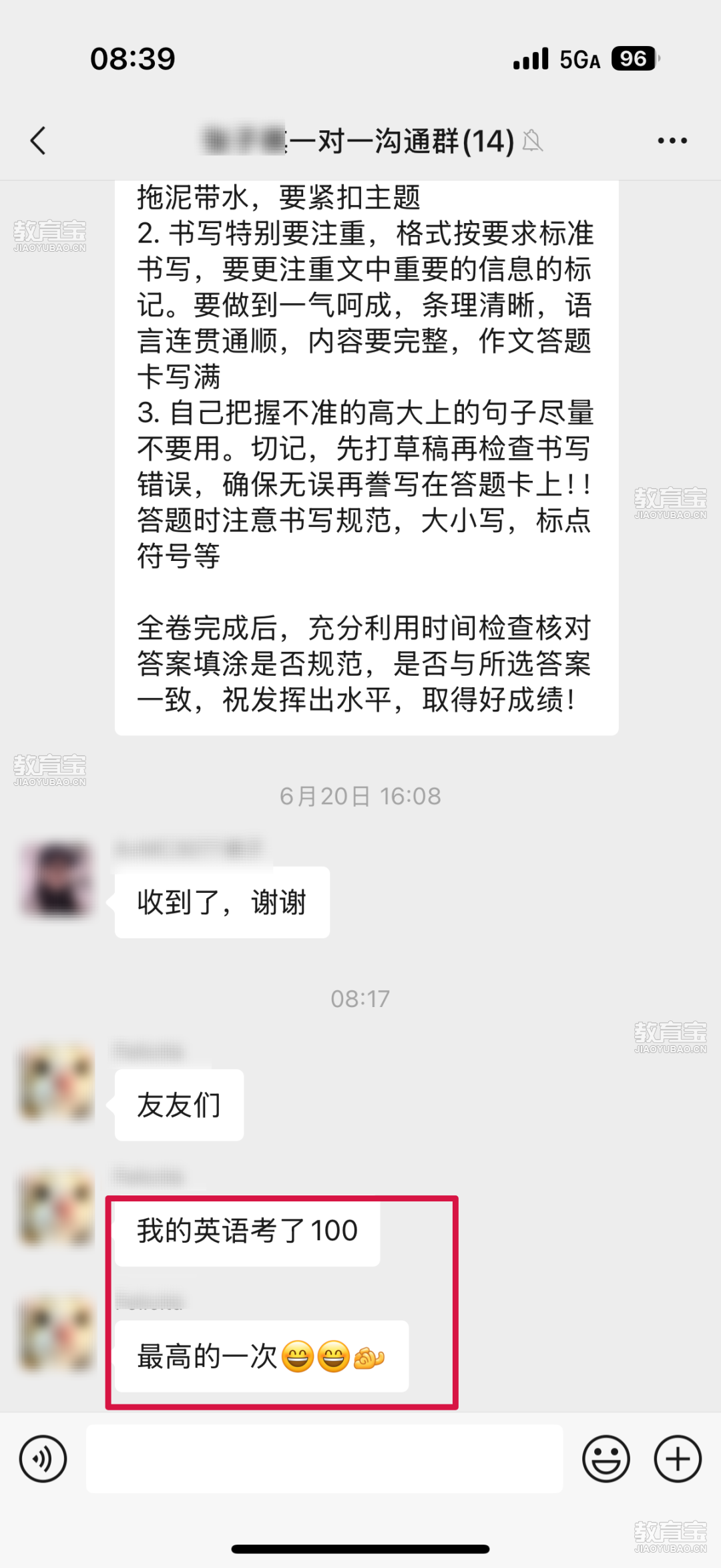Open the emoji sticker panel
The width and height of the screenshot is (721, 1568).
[x=606, y=1459]
